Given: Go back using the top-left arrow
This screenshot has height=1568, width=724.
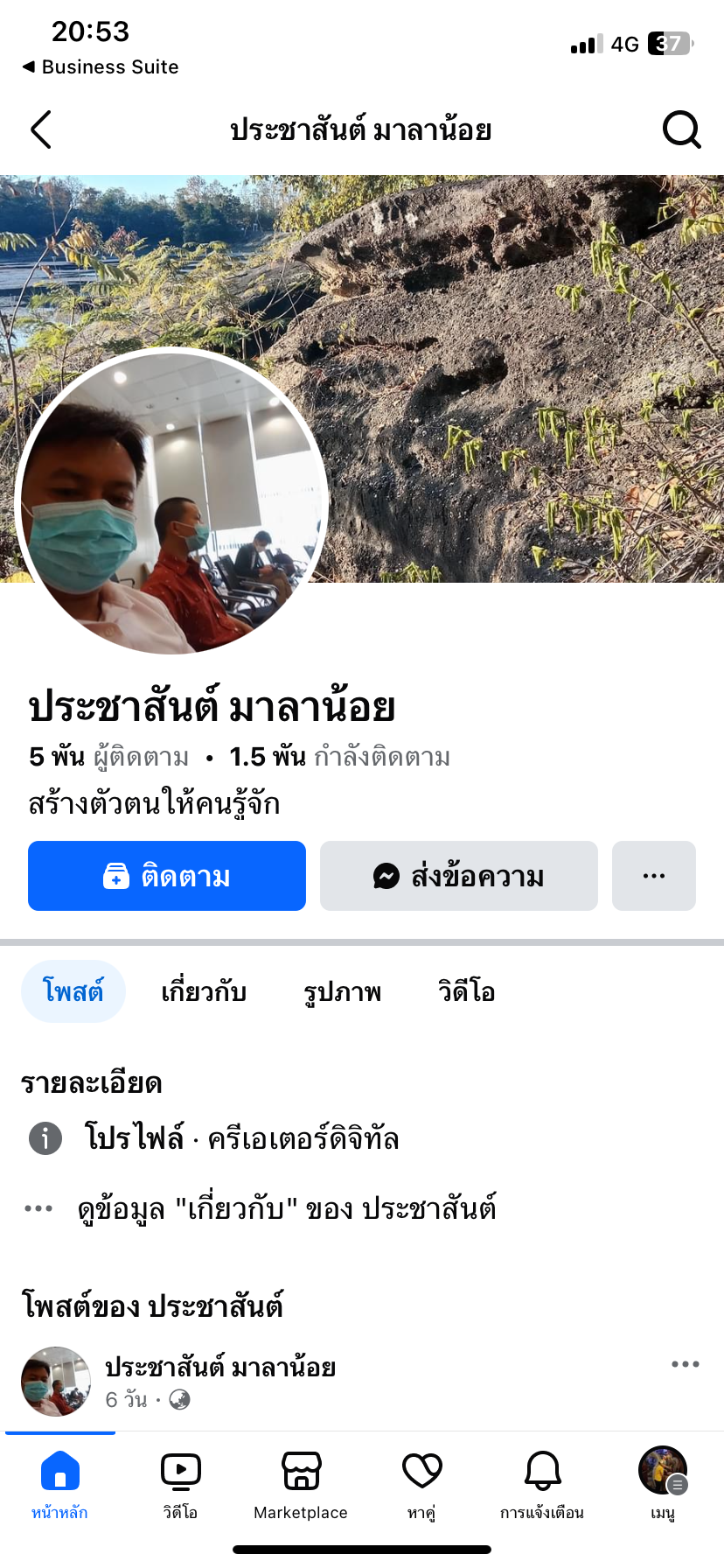Looking at the screenshot, I should pos(41,130).
